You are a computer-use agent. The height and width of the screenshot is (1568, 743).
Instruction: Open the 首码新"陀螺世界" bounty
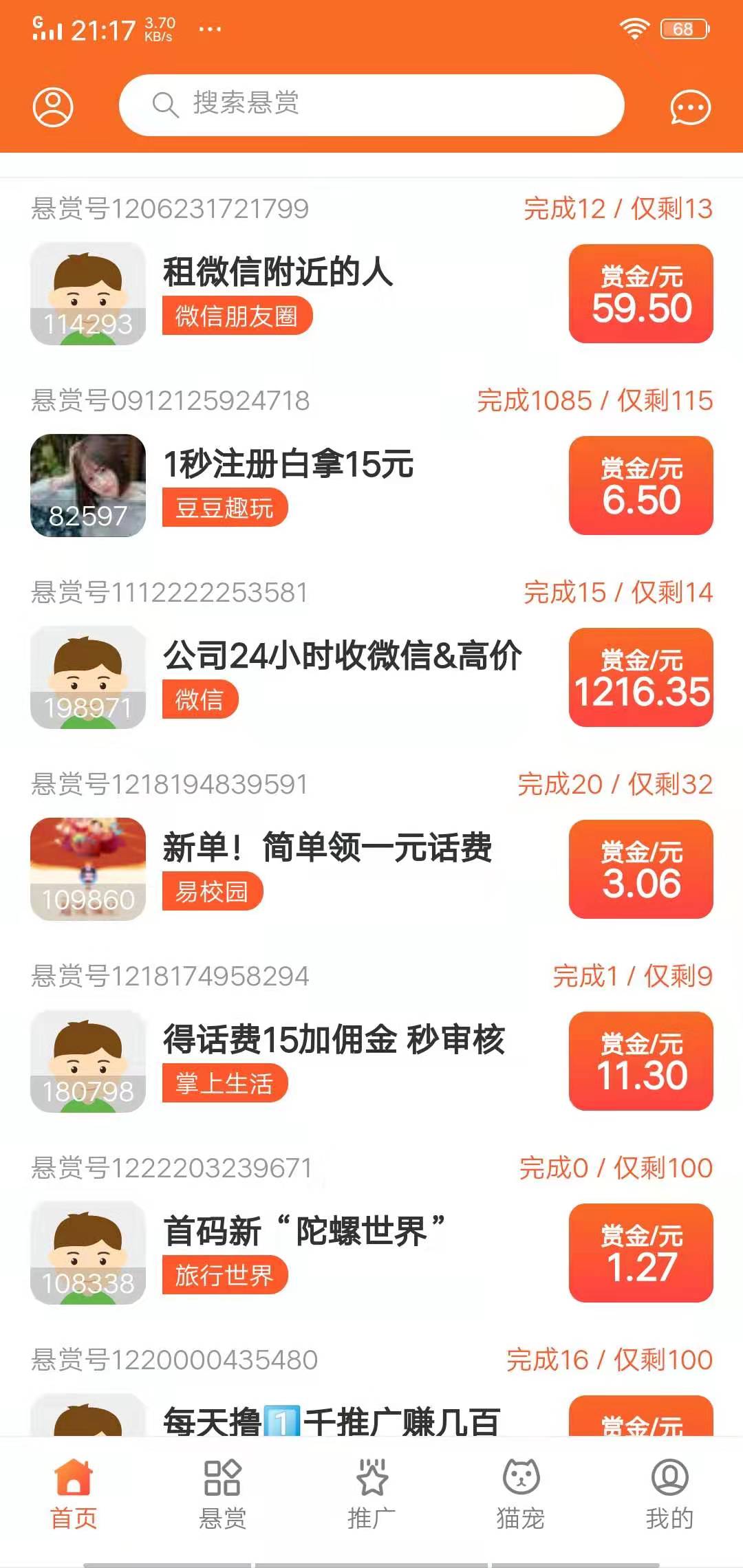[304, 1232]
